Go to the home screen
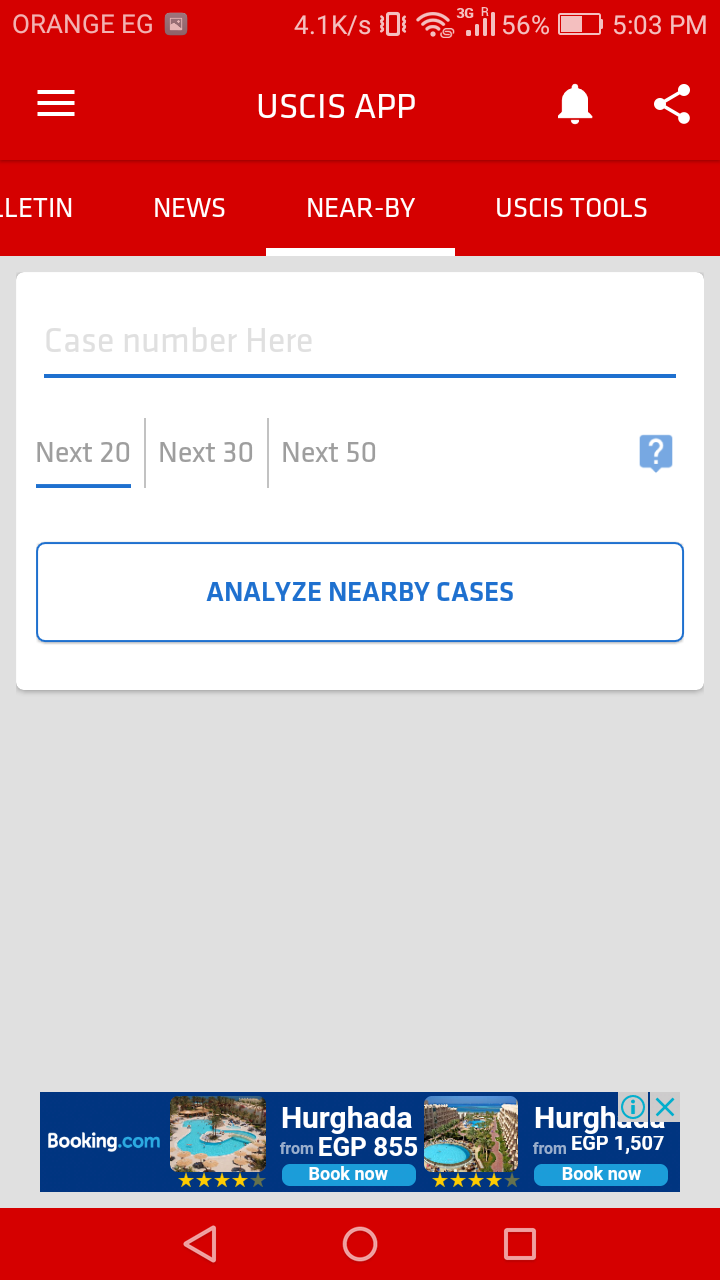The height and width of the screenshot is (1280, 720). coord(360,1244)
